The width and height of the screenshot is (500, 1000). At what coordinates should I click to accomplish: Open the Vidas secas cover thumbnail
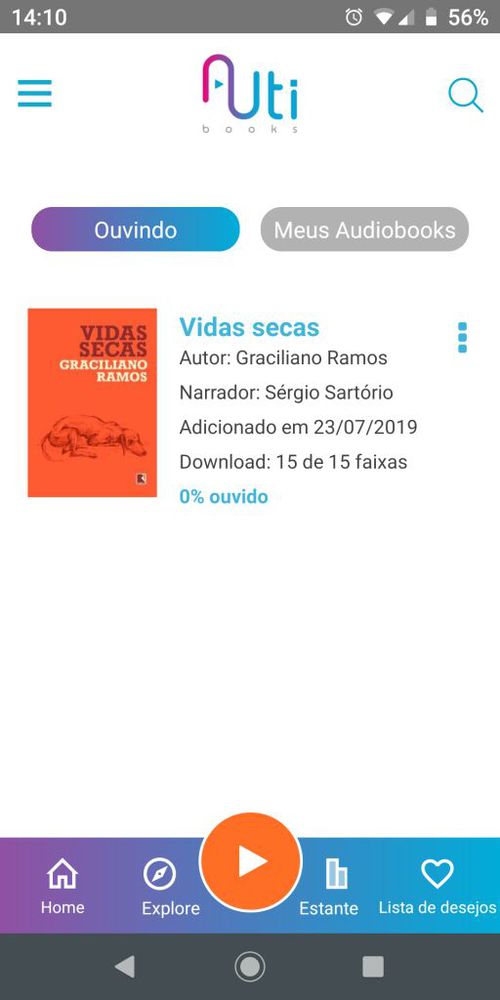tap(92, 402)
